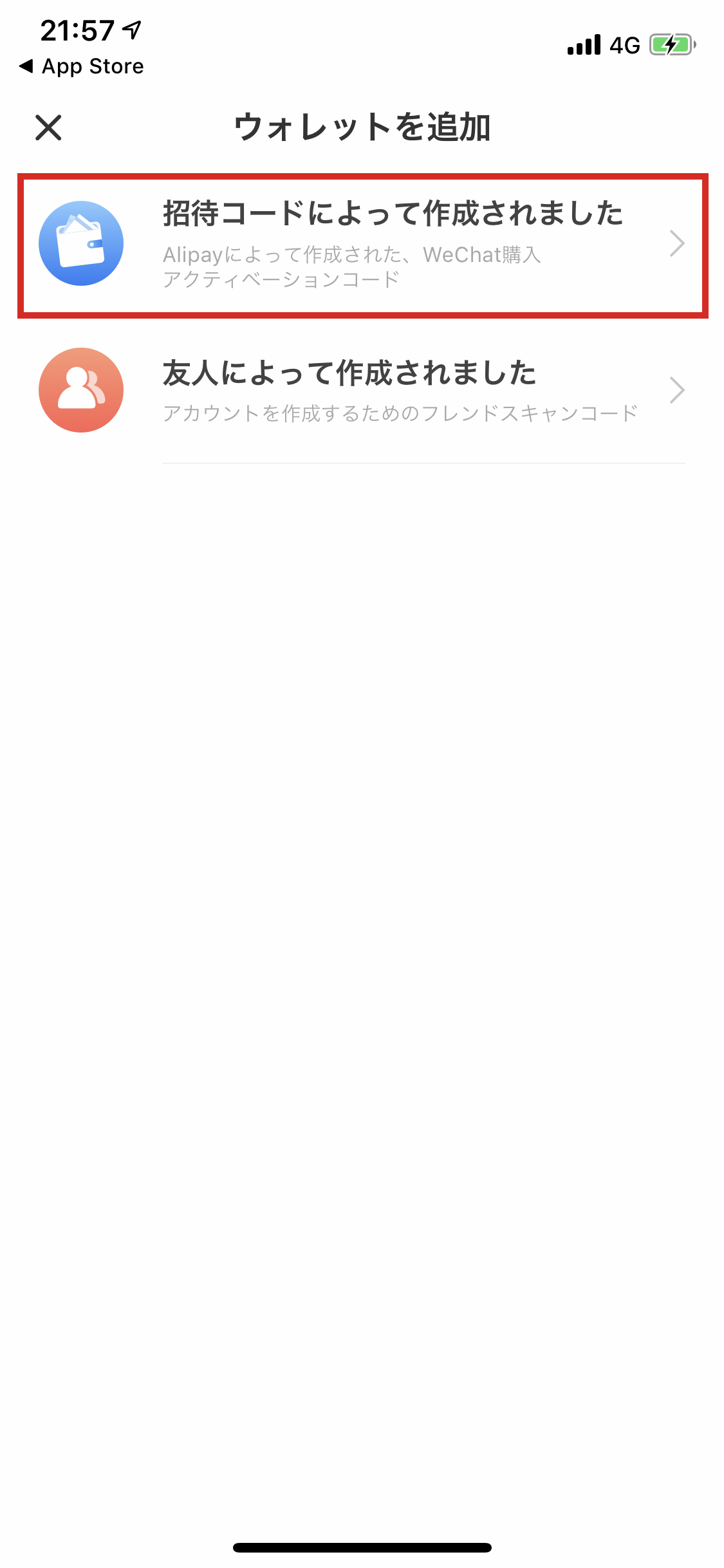724x1568 pixels.
Task: Return to App Store via back link
Action: point(81,66)
